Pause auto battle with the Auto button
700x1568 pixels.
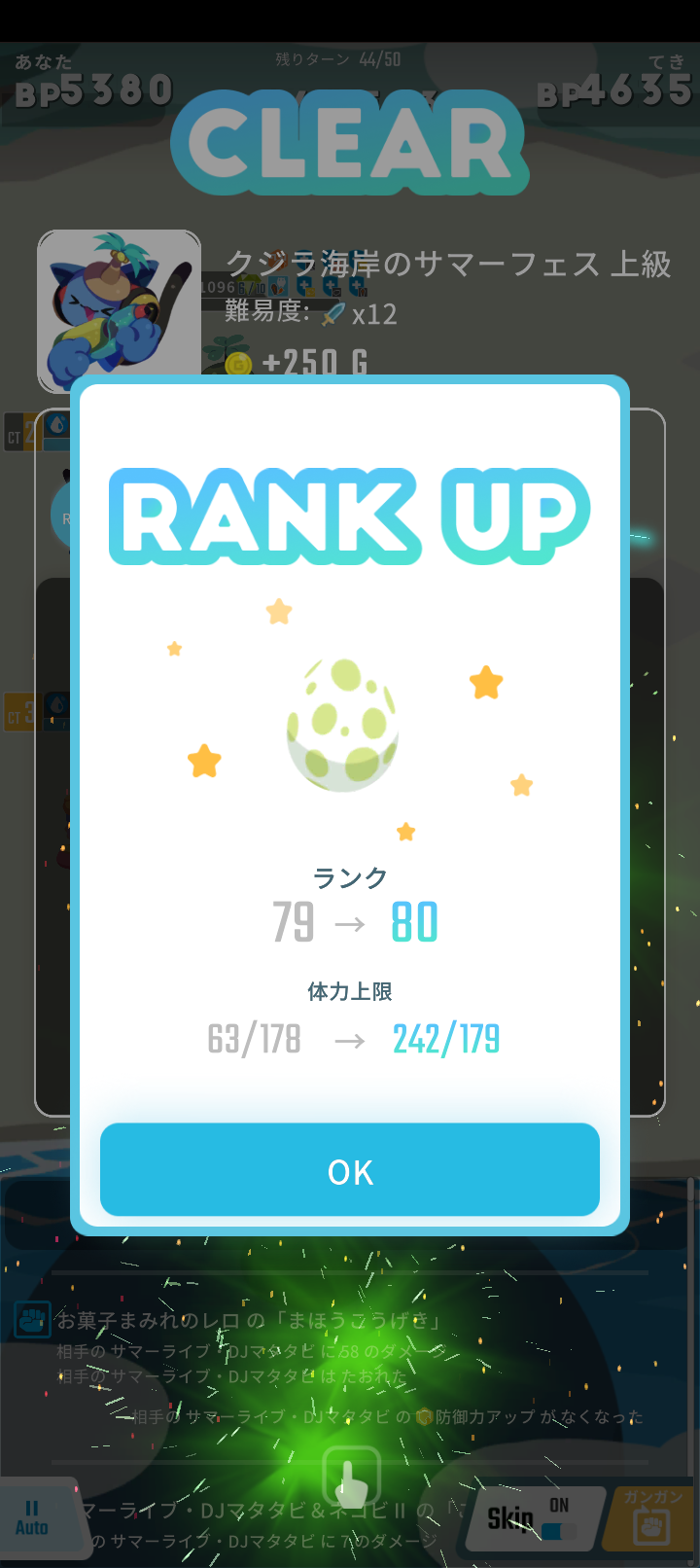[32, 1518]
